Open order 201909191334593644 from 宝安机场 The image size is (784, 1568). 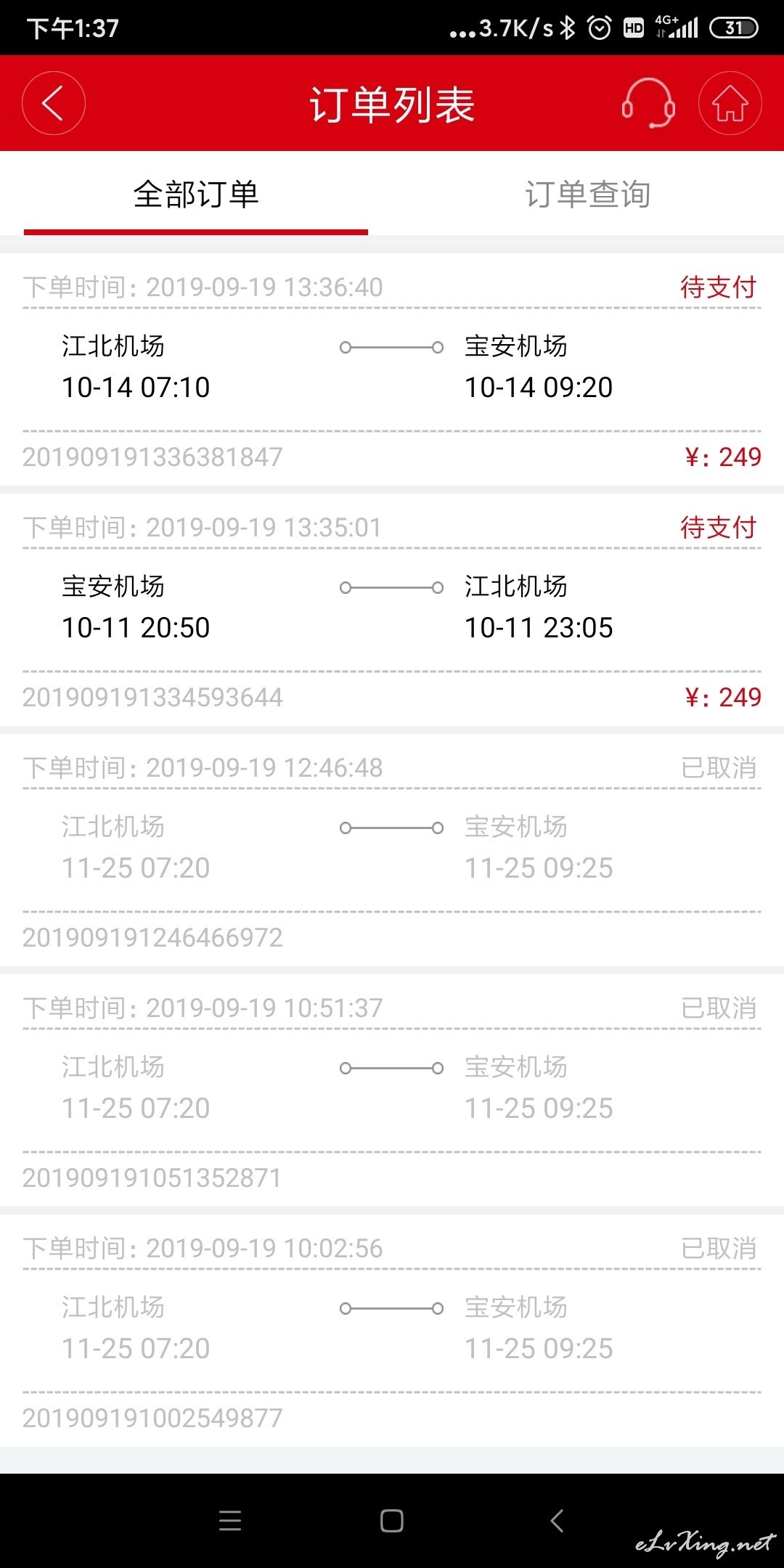click(392, 610)
